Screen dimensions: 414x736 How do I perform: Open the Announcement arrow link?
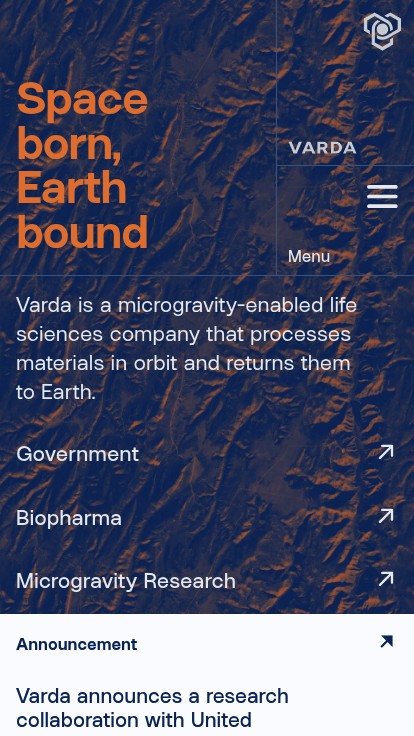point(386,642)
